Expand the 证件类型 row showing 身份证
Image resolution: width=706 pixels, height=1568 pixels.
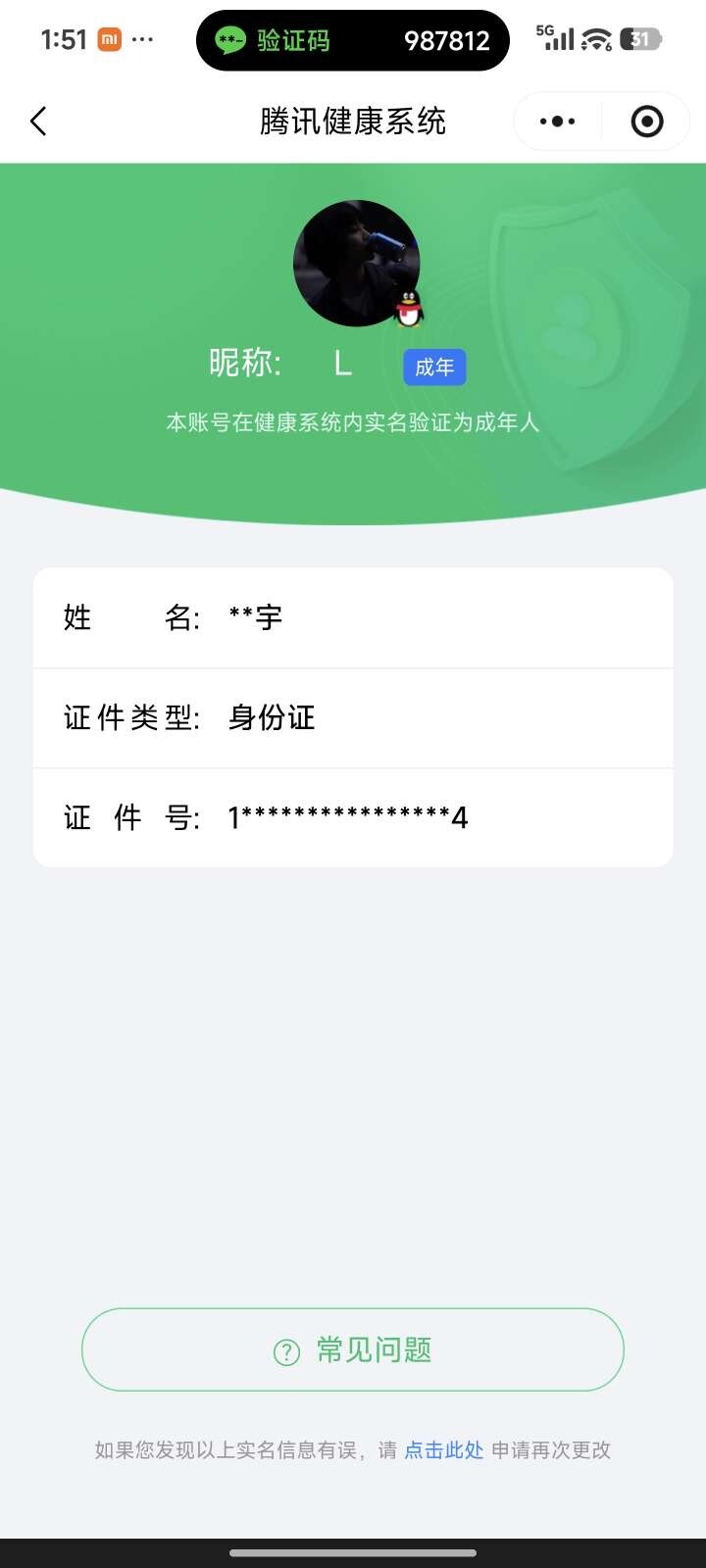click(353, 717)
